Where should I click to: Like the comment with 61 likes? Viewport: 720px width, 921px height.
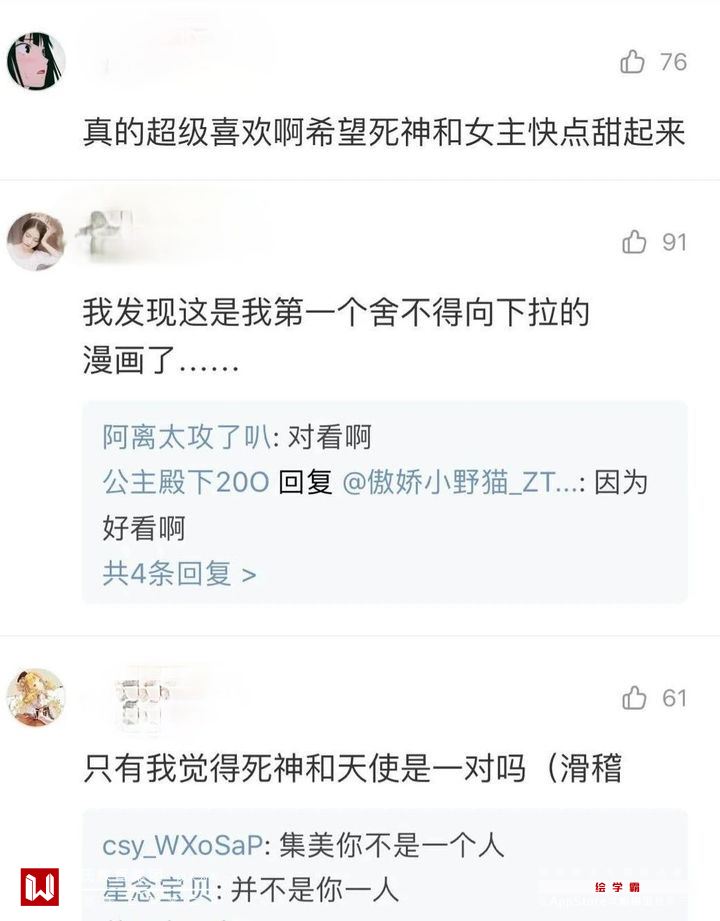[x=634, y=698]
